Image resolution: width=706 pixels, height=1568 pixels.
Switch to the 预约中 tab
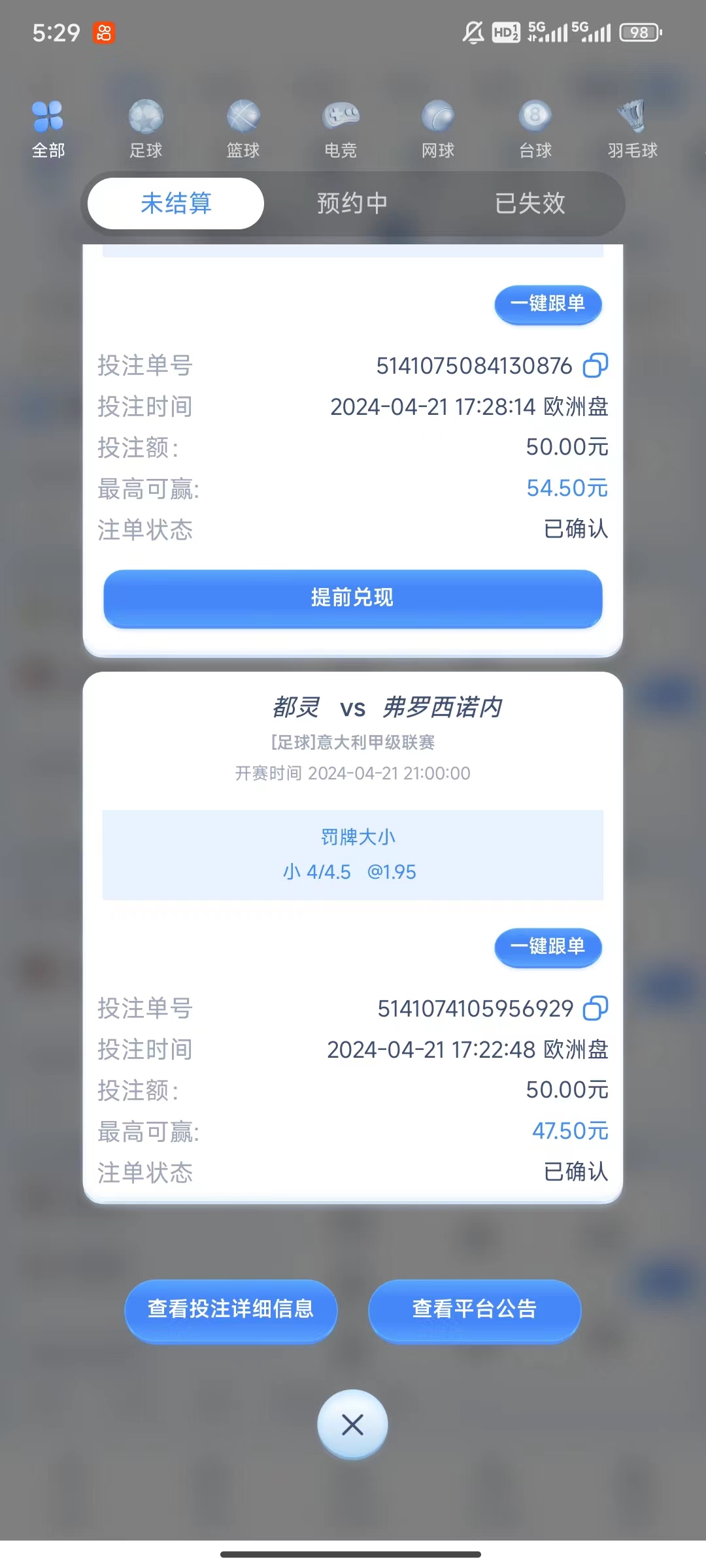(352, 203)
